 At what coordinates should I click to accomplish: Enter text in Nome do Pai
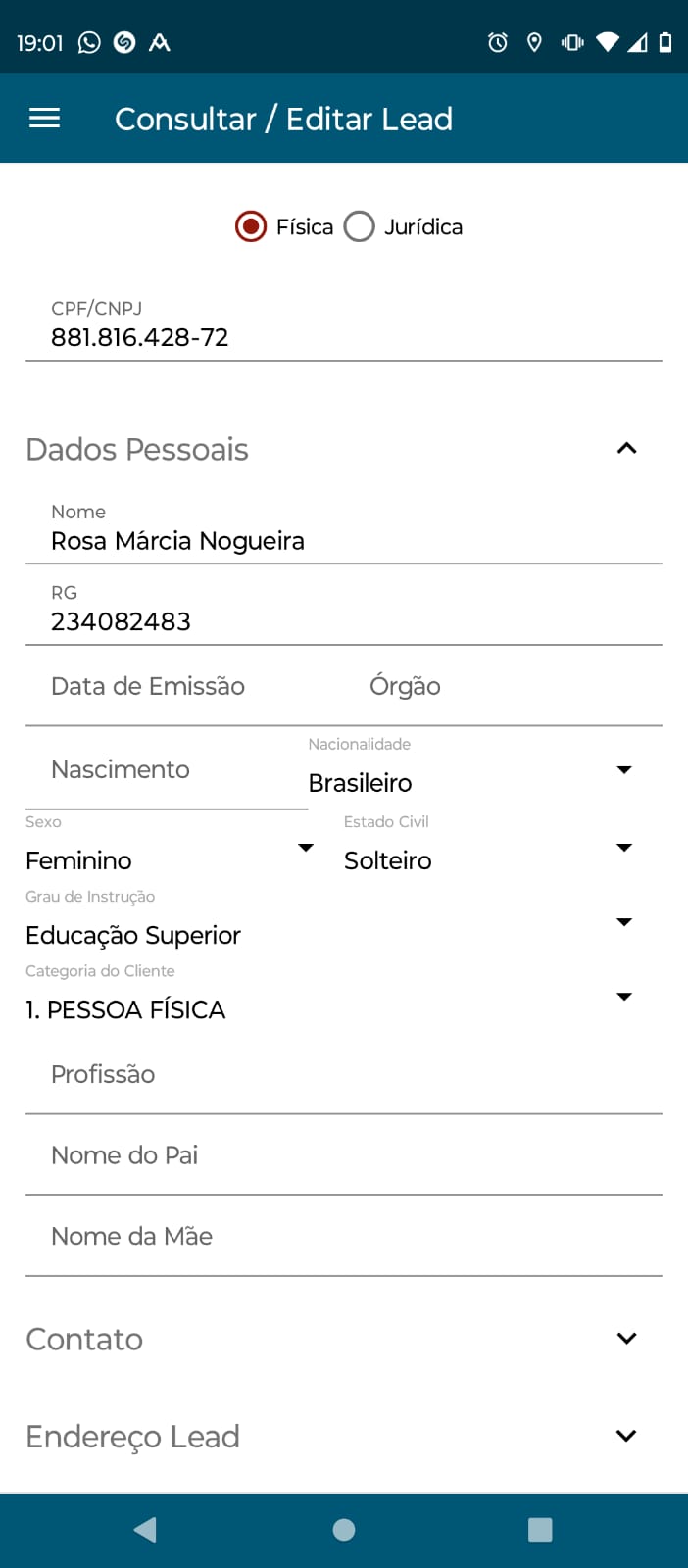343,1155
